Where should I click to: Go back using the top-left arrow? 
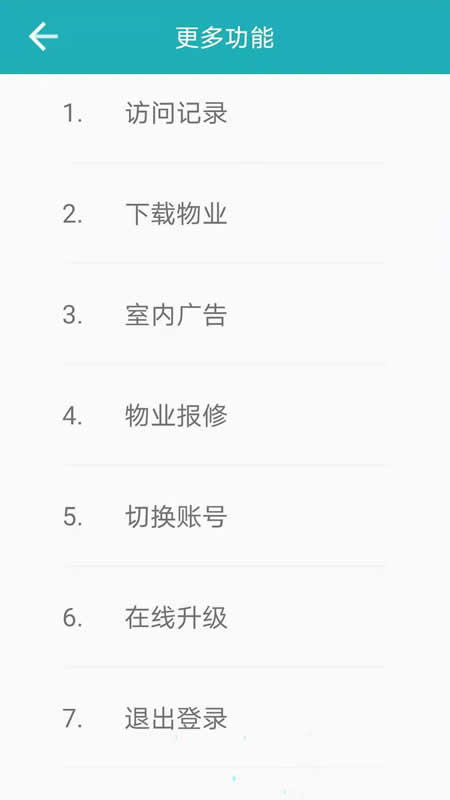coord(43,37)
